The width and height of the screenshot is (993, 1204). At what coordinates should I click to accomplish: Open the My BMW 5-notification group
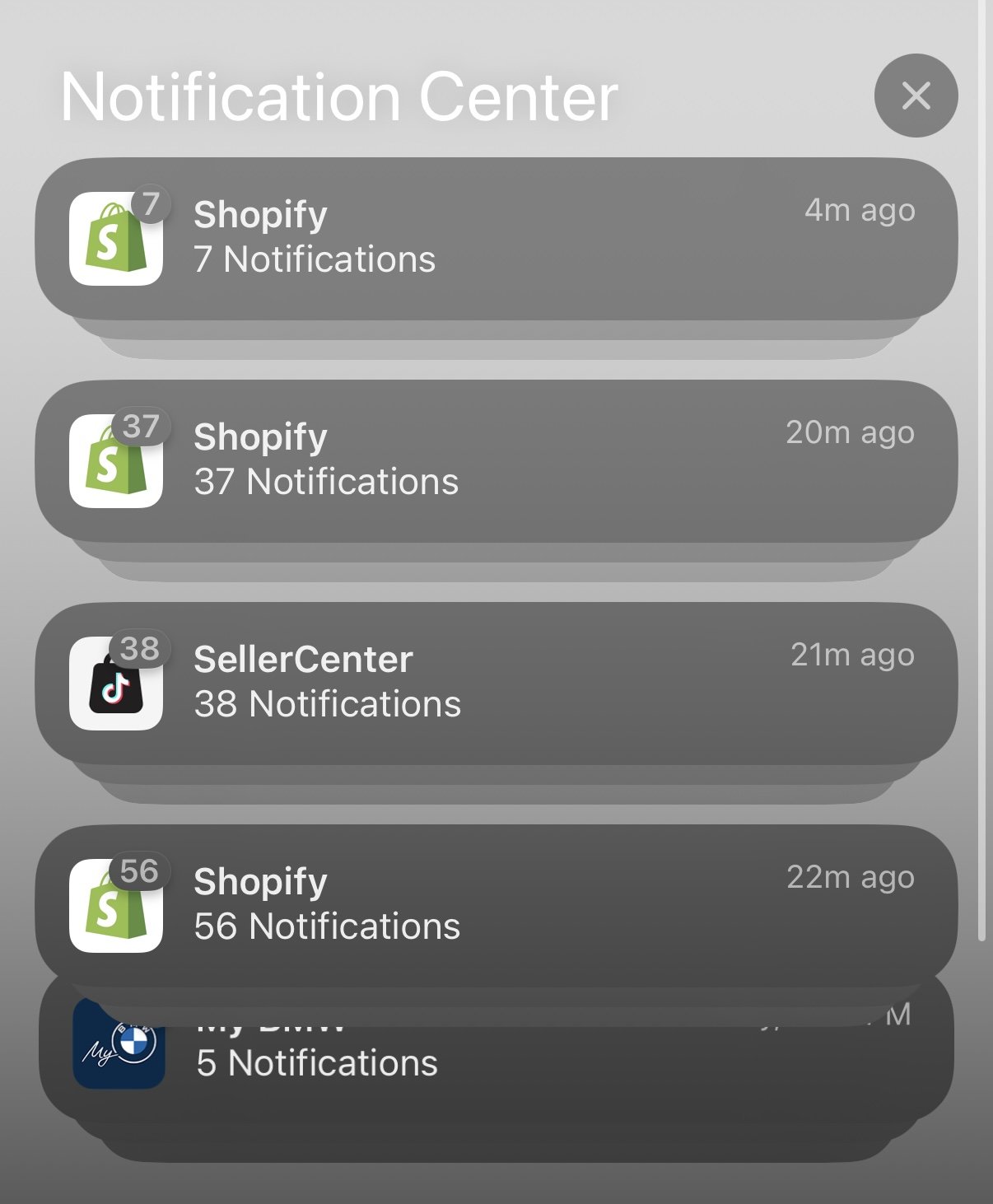(x=494, y=1058)
